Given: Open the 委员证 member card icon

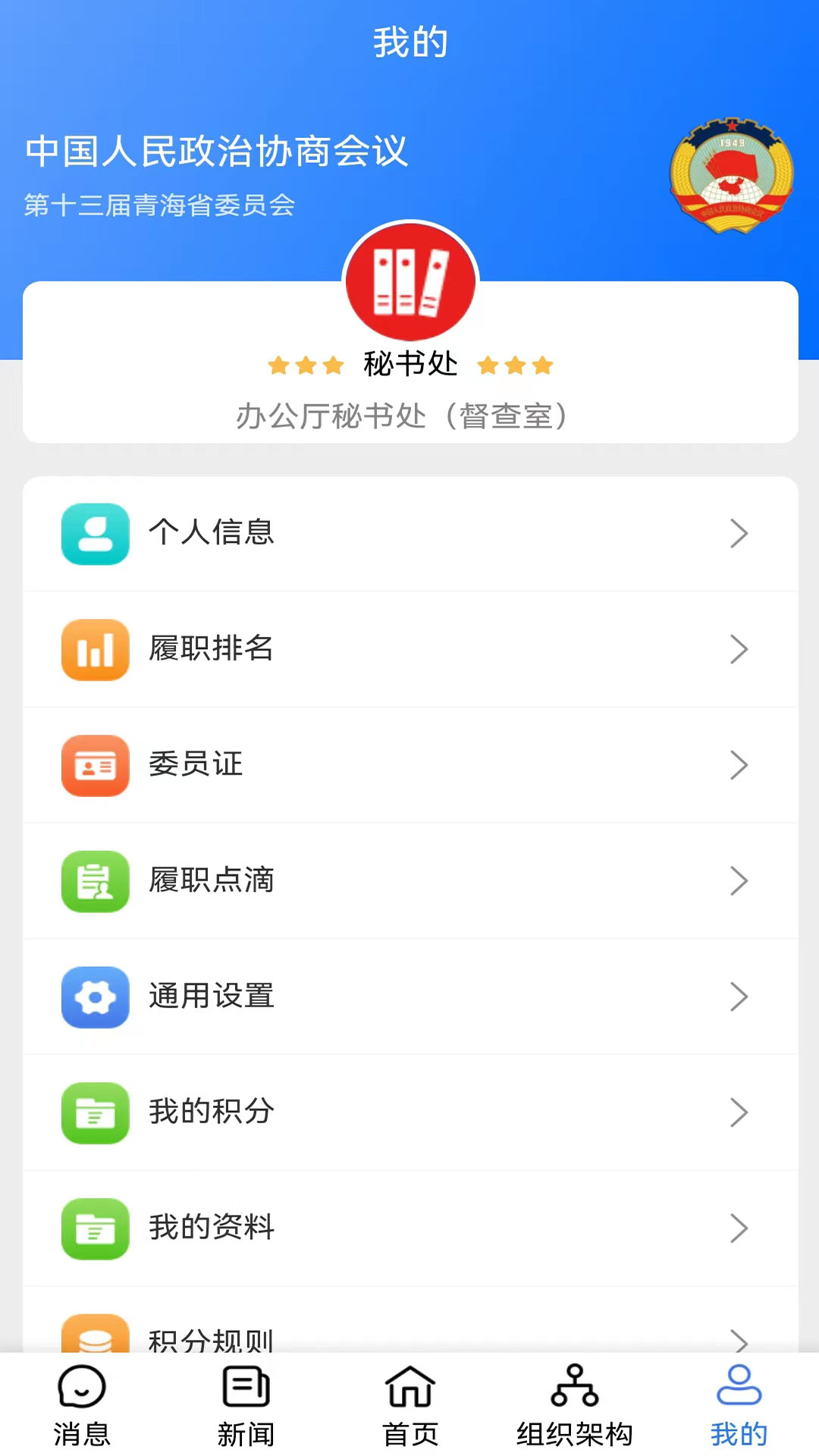Looking at the screenshot, I should pyautogui.click(x=95, y=766).
